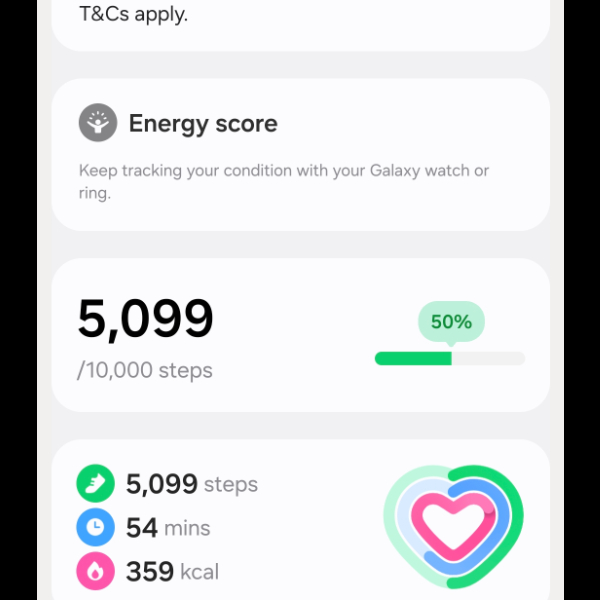Open the Energy score card
This screenshot has width=600, height=600.
point(300,155)
